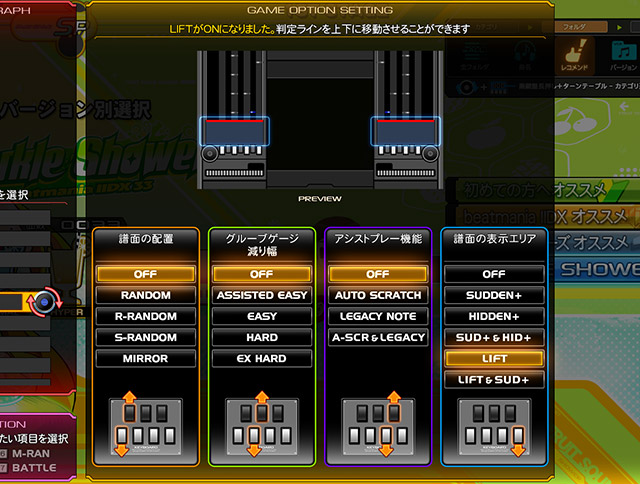Select LEGACY NOTE assist option

pyautogui.click(x=378, y=316)
